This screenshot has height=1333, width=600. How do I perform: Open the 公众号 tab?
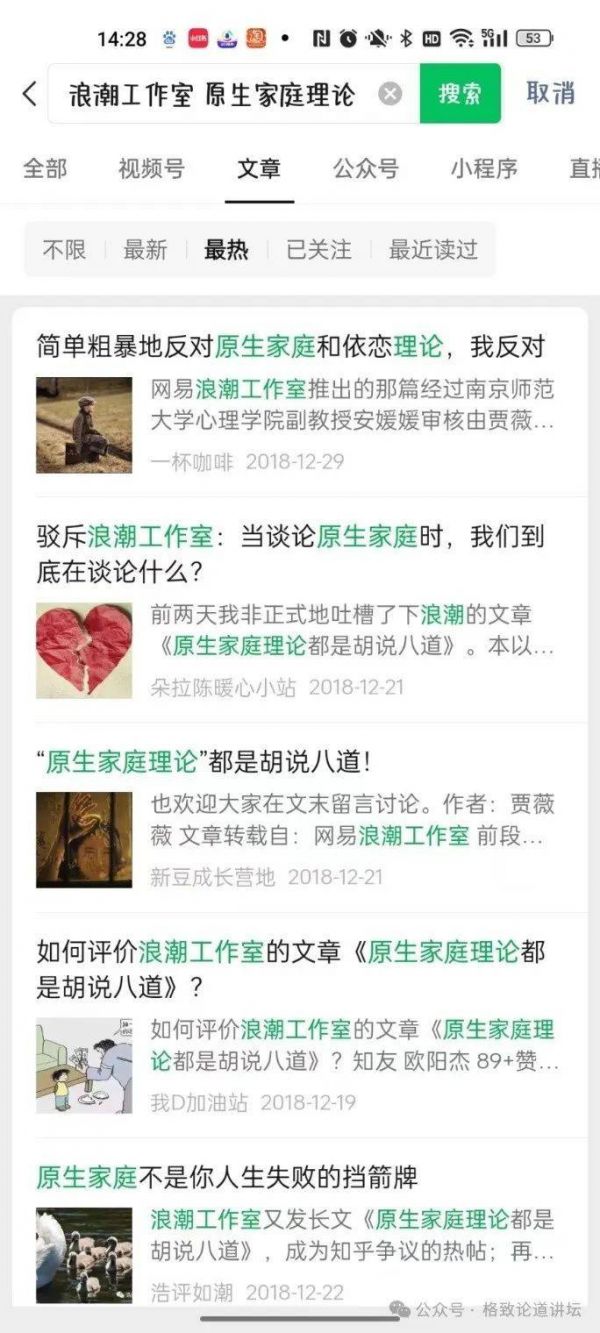(x=366, y=169)
